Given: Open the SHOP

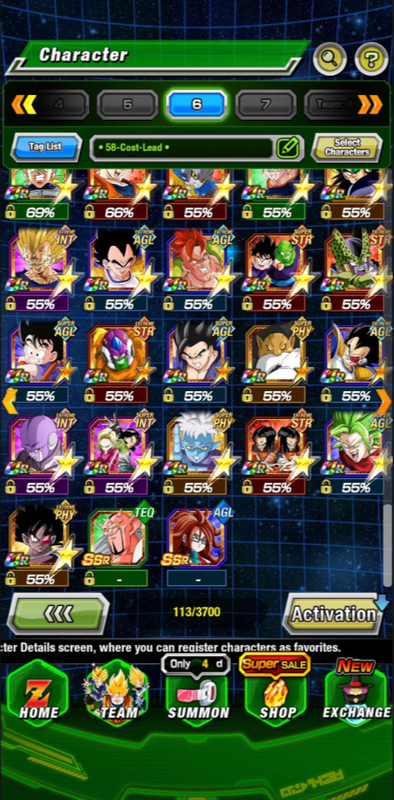Looking at the screenshot, I should (x=277, y=692).
